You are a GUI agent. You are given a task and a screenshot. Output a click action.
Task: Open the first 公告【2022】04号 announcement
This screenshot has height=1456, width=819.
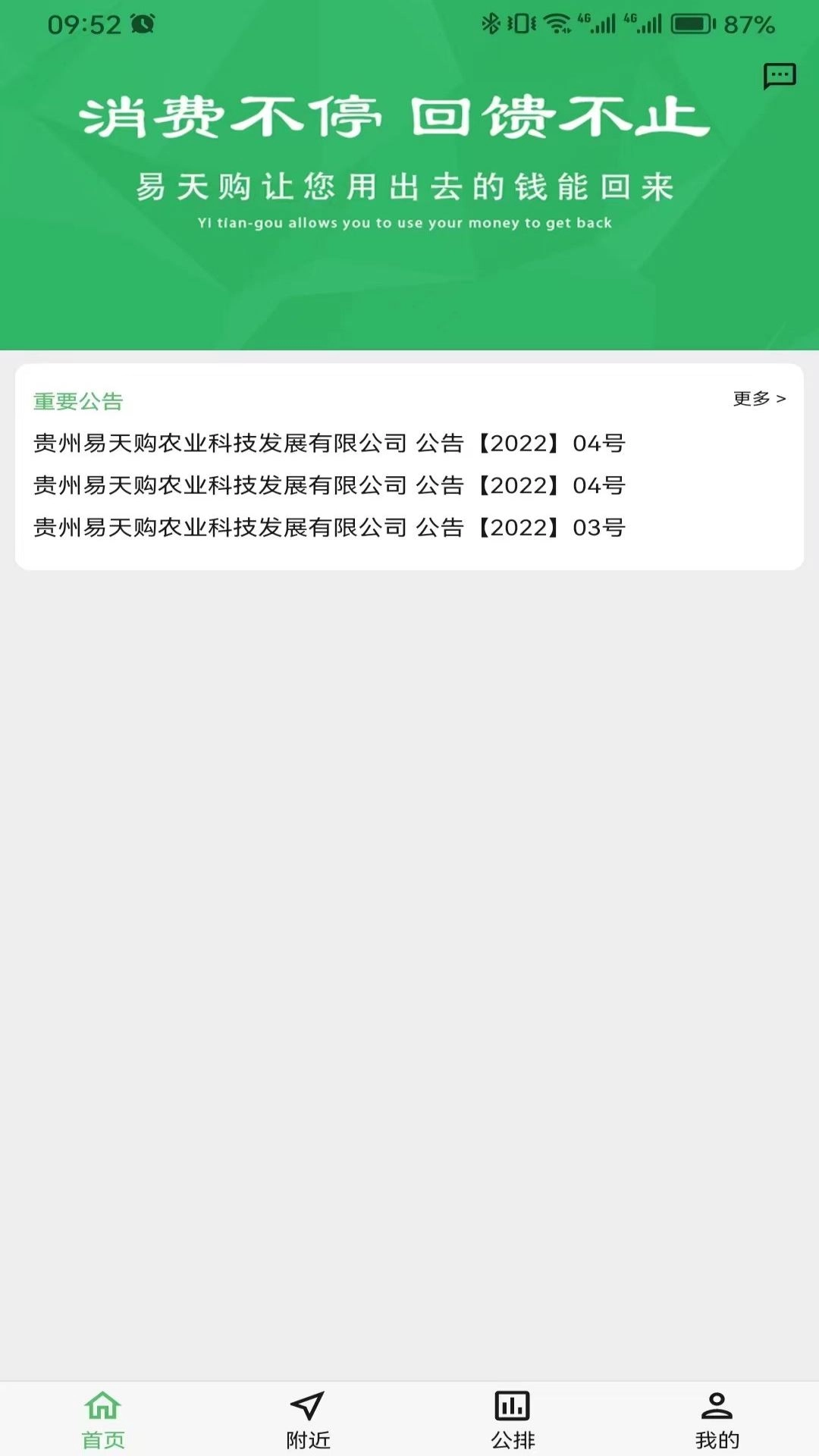[329, 444]
